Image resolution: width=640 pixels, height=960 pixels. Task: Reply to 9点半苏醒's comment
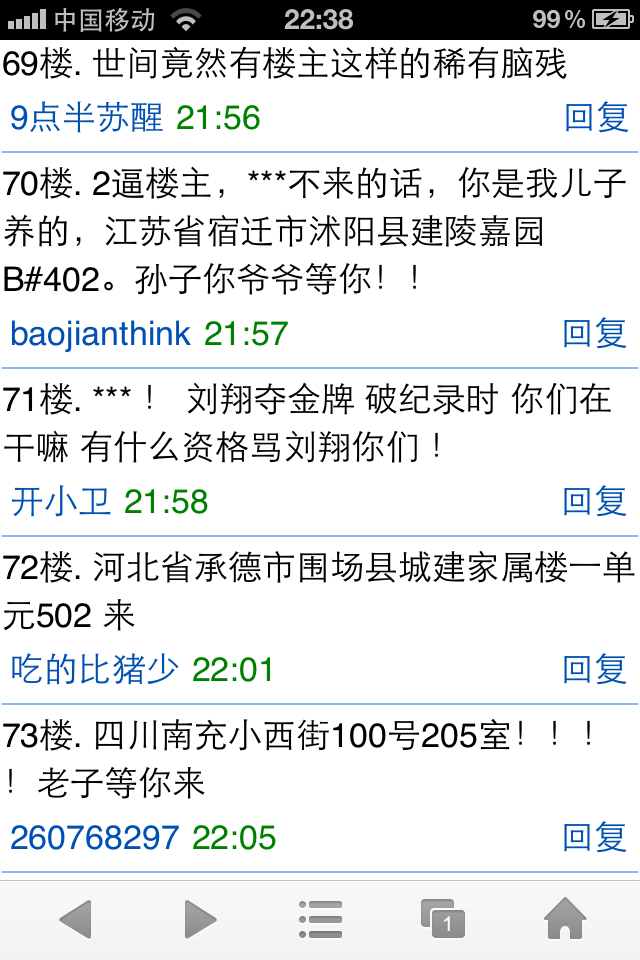pyautogui.click(x=596, y=118)
